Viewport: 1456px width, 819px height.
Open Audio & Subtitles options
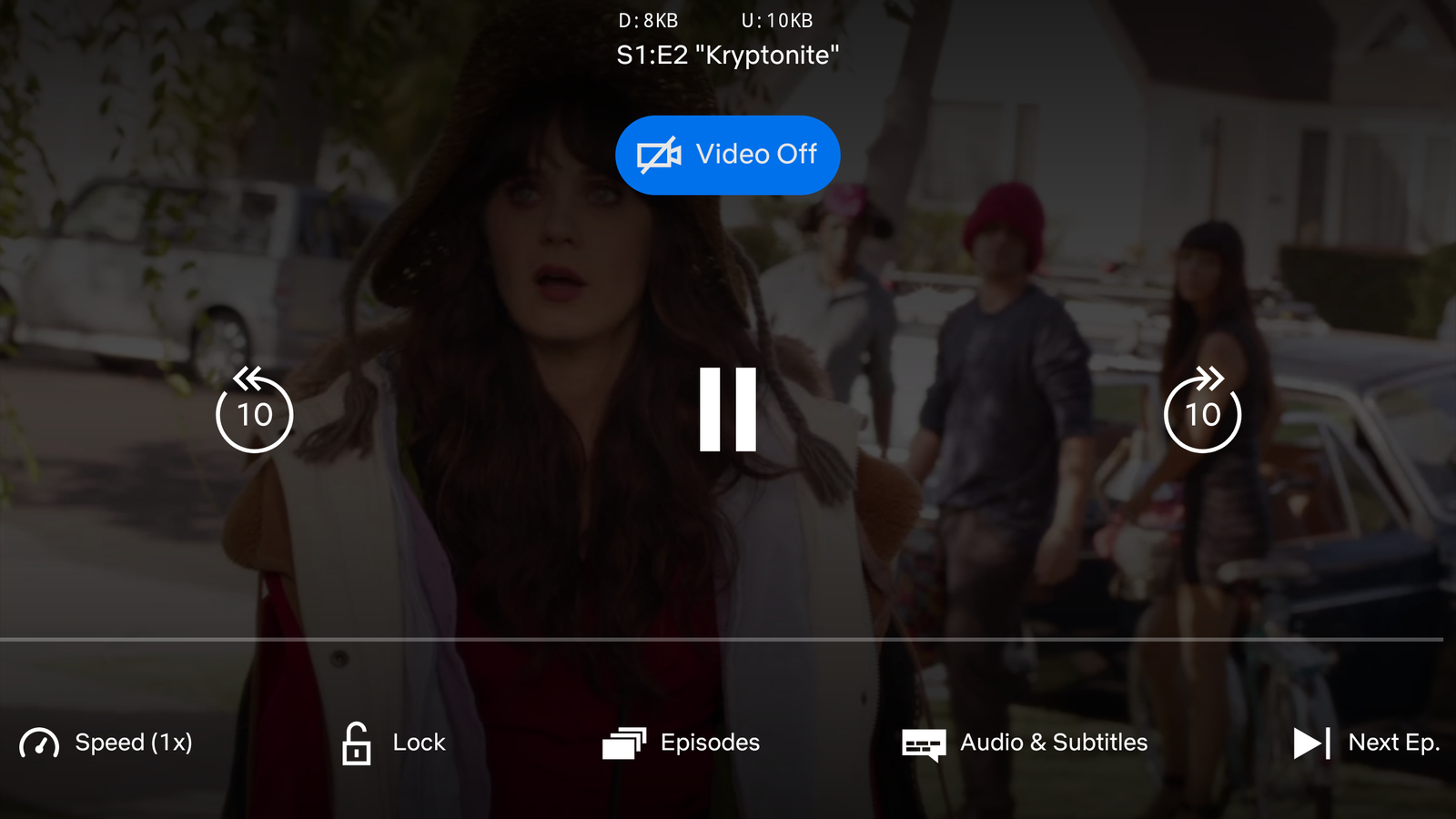pyautogui.click(x=1025, y=743)
